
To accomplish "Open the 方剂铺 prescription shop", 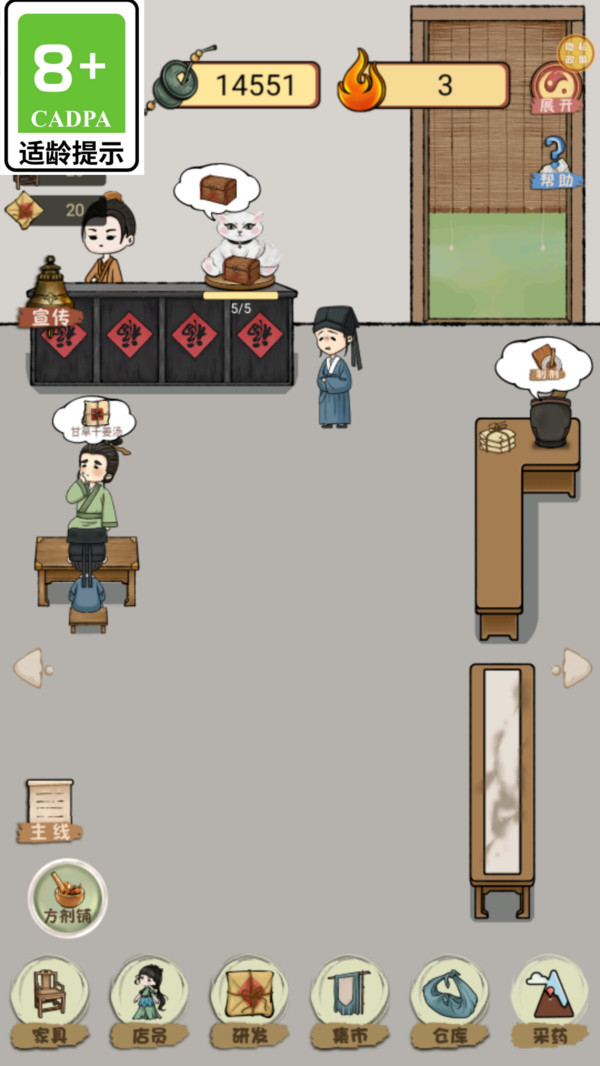I will [x=67, y=897].
